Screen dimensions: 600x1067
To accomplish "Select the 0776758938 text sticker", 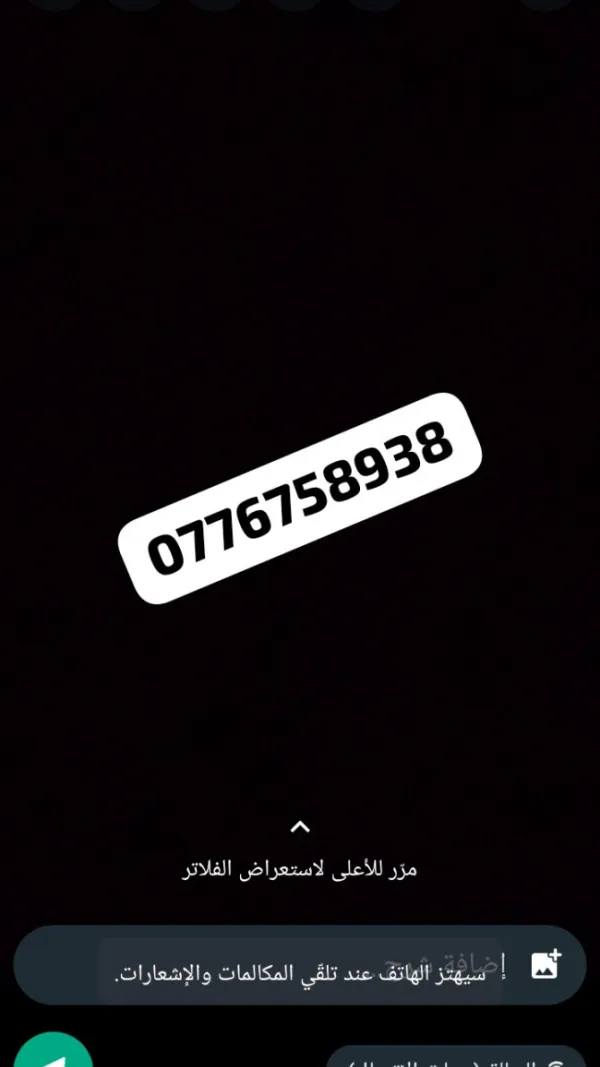I will coord(300,498).
